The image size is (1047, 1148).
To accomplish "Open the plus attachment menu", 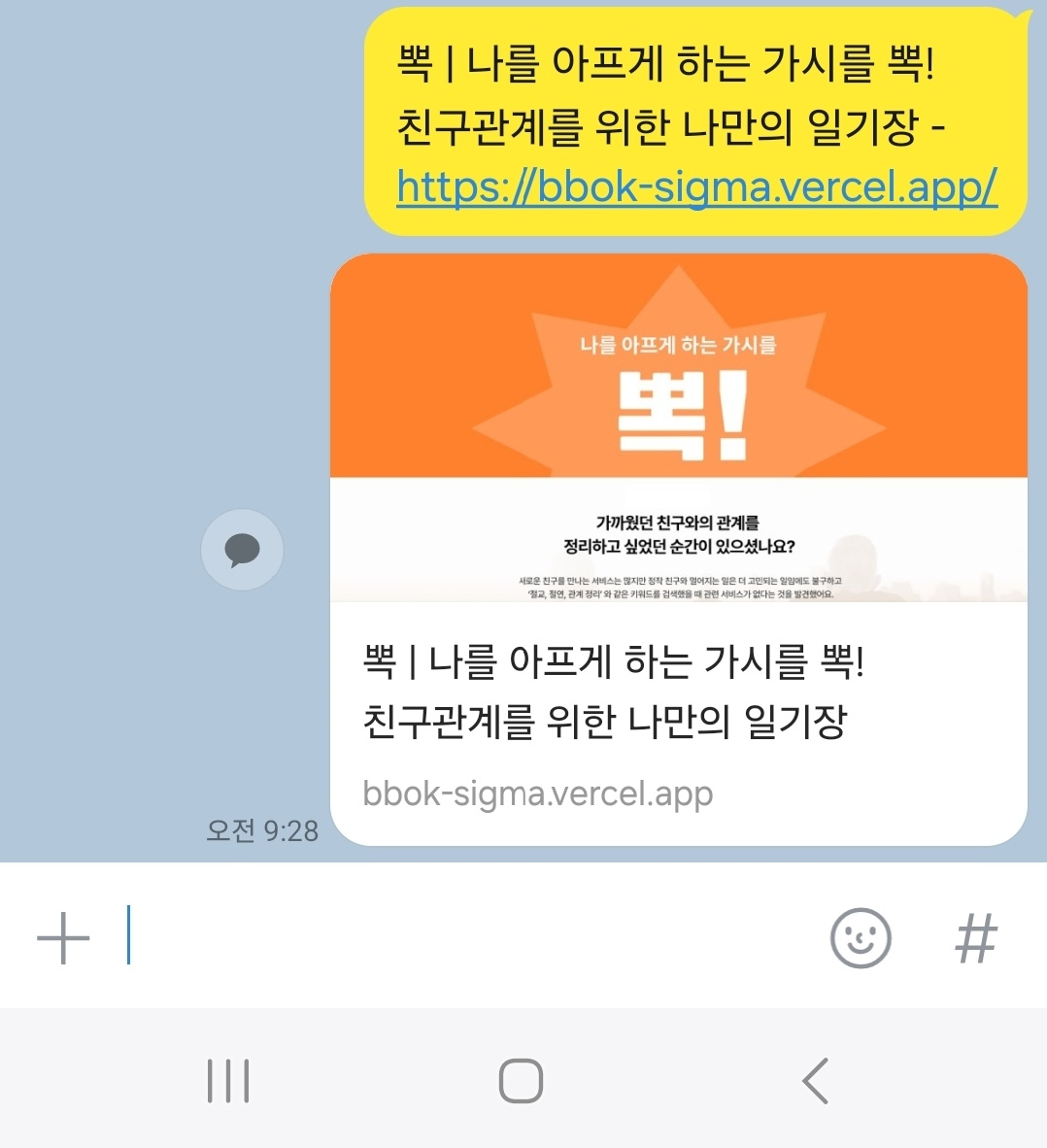I will click(63, 938).
